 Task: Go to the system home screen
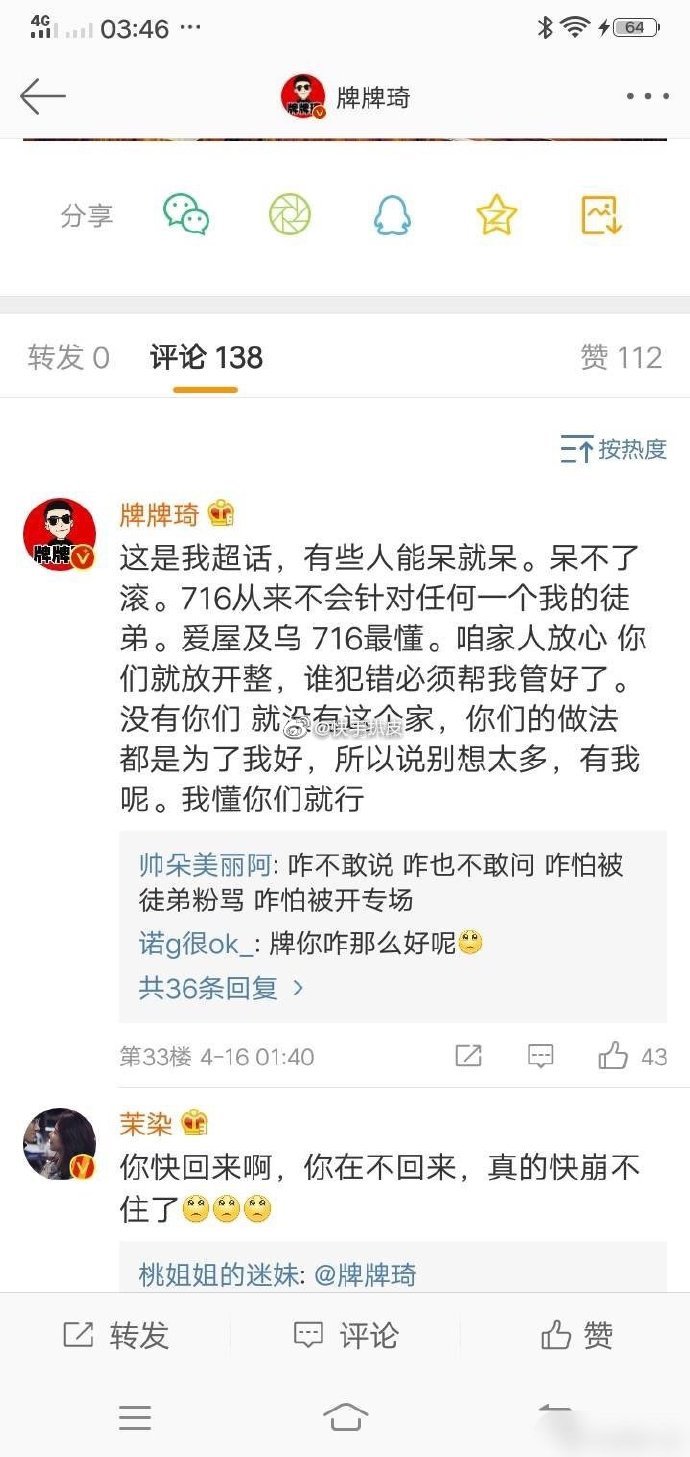click(x=345, y=1417)
